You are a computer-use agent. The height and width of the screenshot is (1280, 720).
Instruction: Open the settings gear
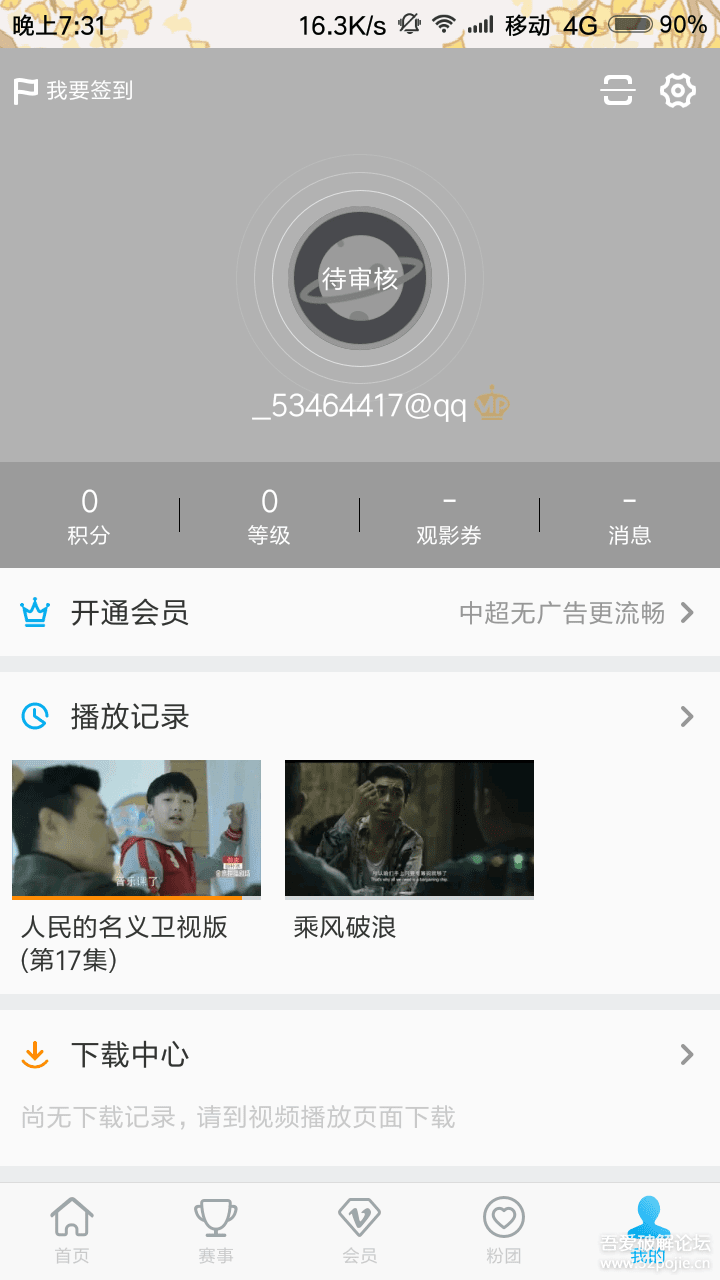pos(678,91)
